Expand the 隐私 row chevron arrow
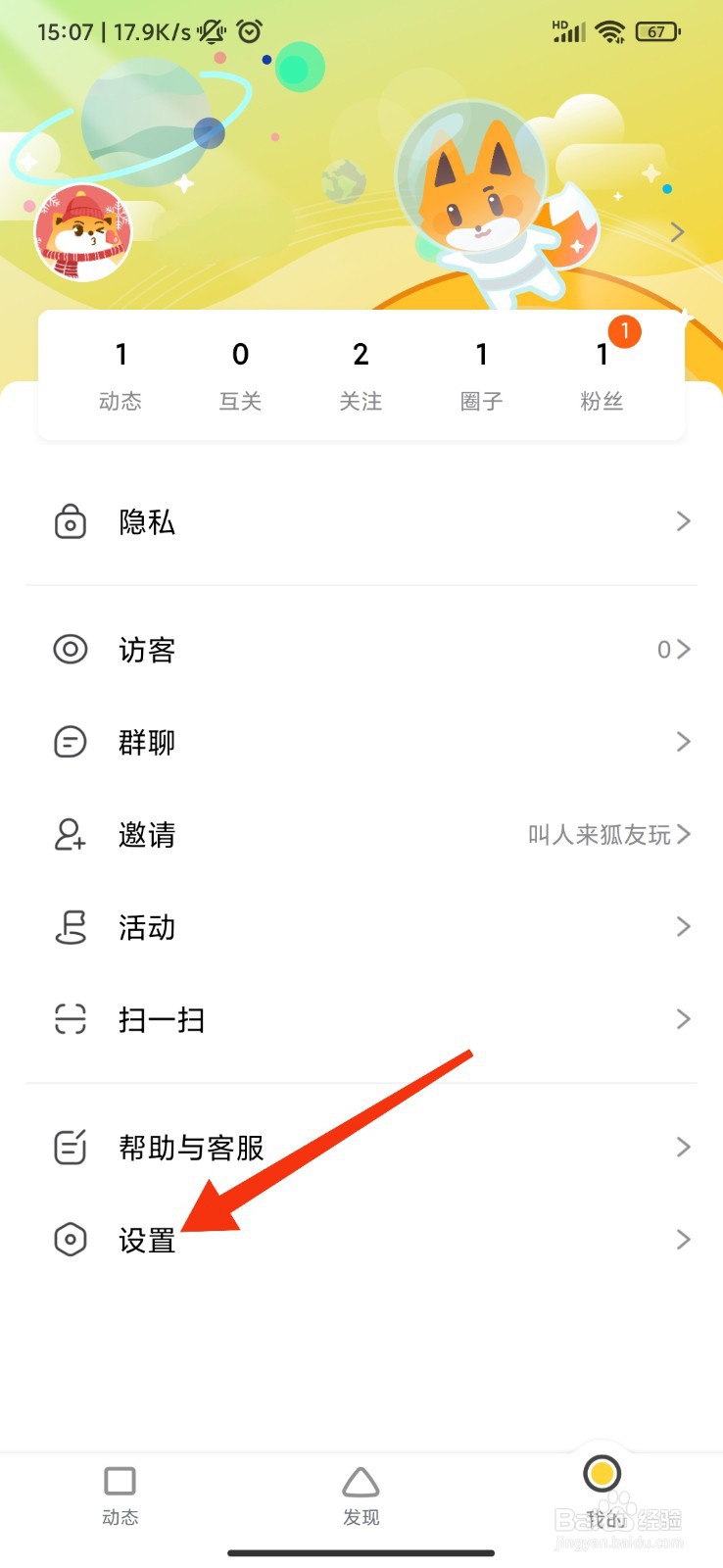The height and width of the screenshot is (1568, 723). [x=683, y=521]
